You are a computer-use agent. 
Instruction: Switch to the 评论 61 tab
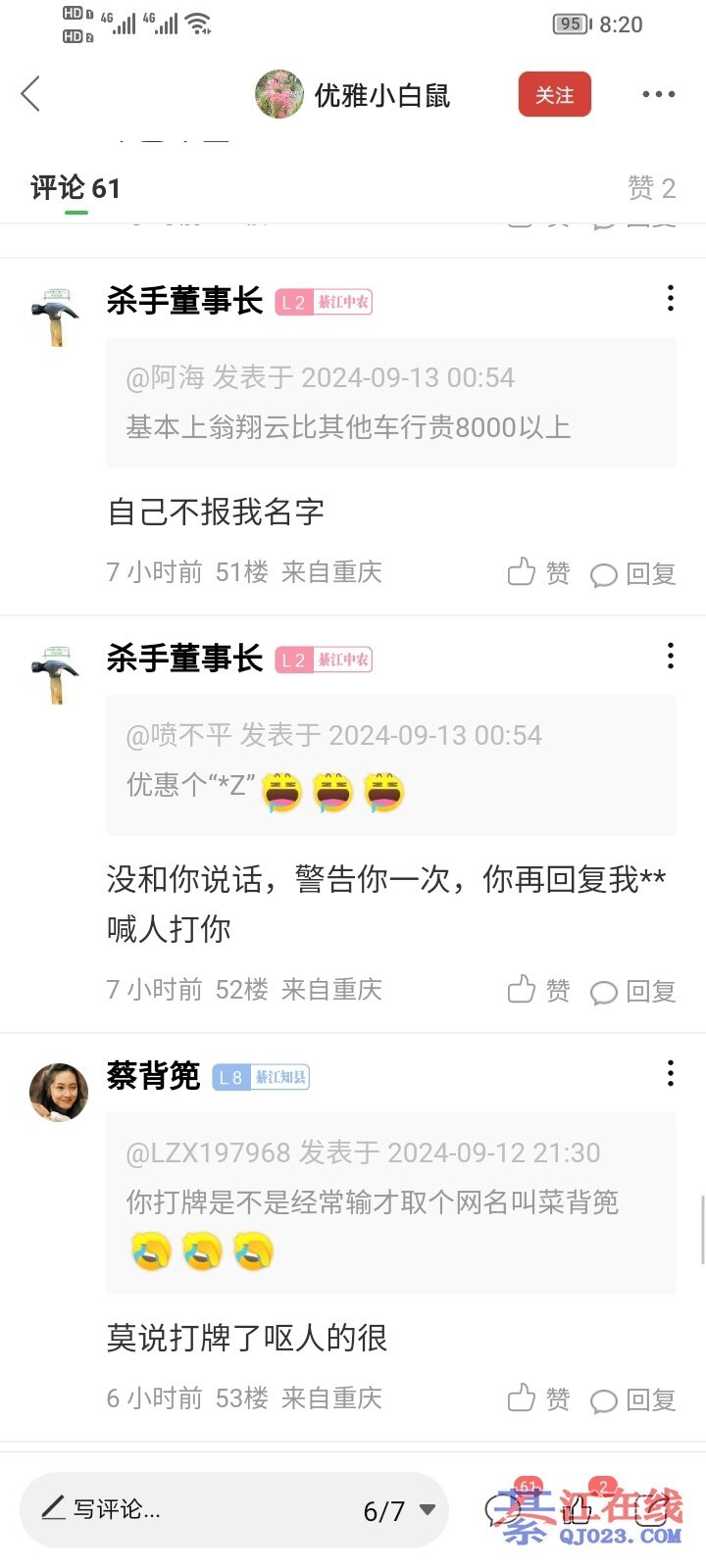(x=75, y=187)
